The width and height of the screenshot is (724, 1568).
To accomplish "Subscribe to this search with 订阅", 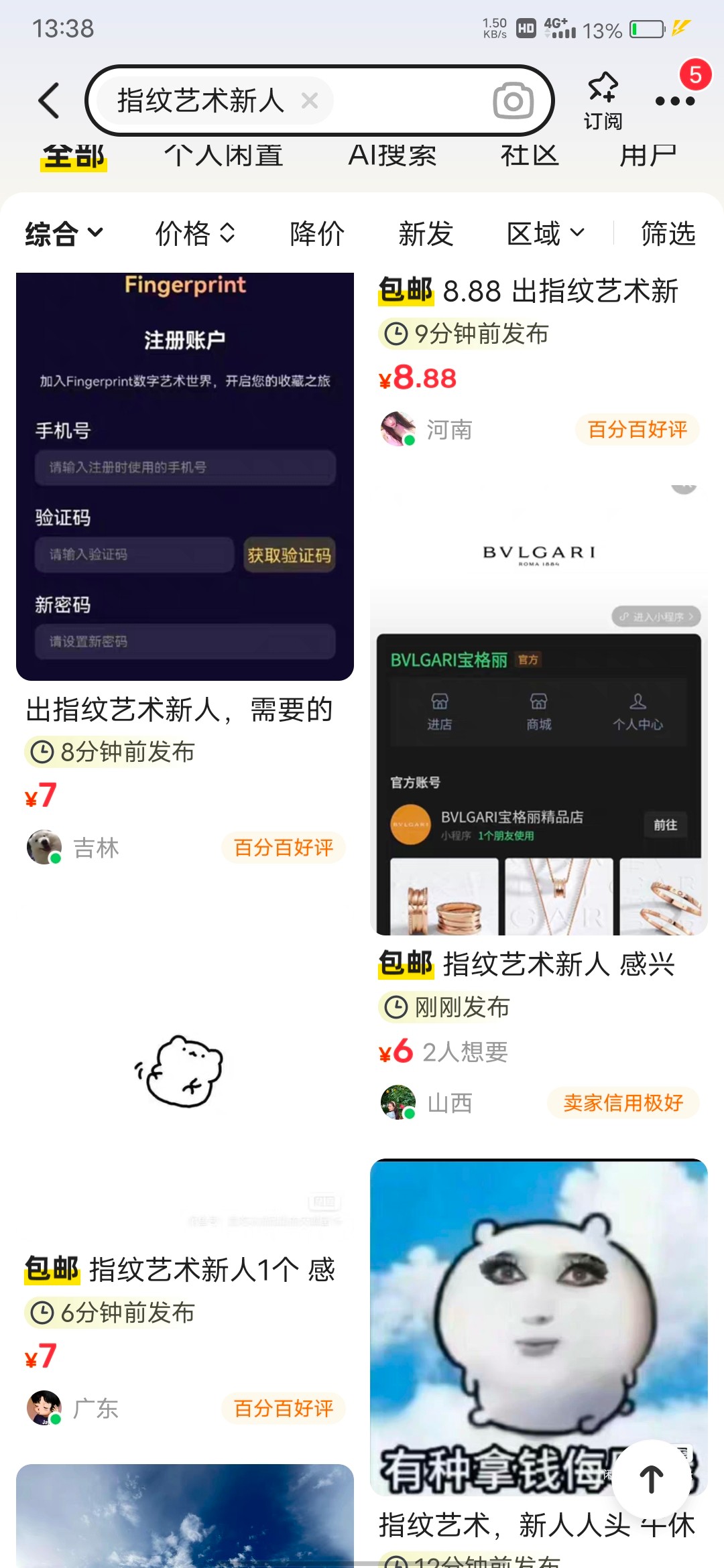I will click(603, 101).
